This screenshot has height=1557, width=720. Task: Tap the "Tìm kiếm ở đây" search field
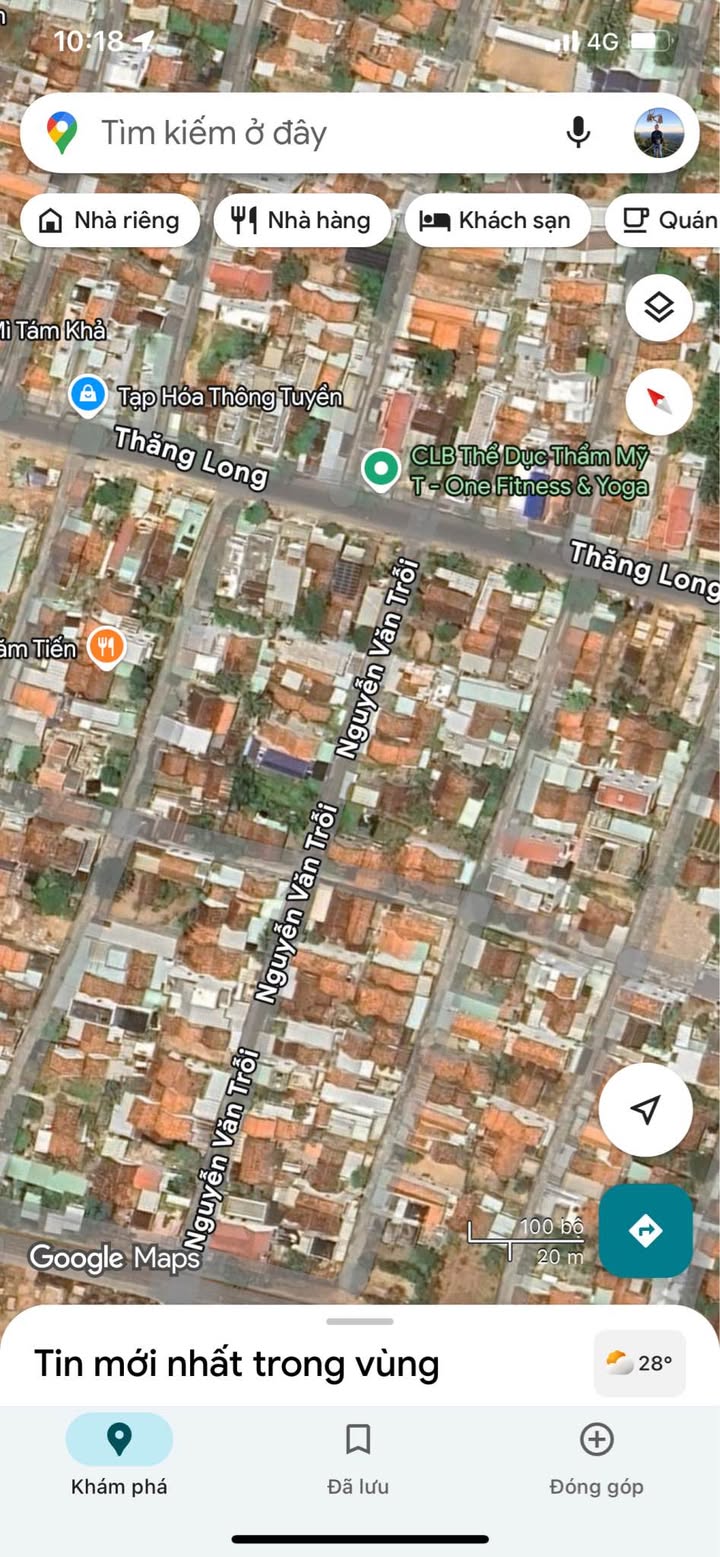pos(300,133)
